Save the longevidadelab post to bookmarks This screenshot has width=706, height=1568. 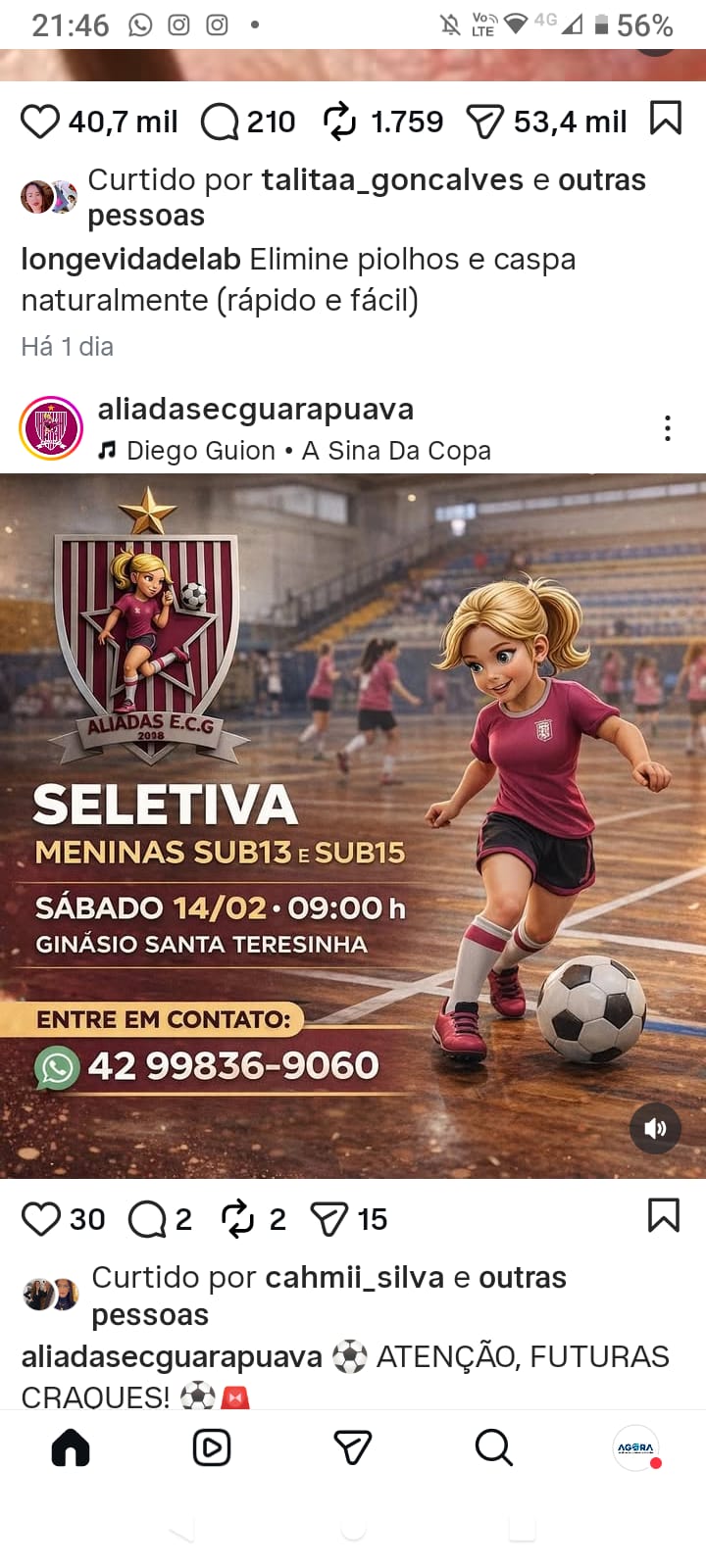665,120
